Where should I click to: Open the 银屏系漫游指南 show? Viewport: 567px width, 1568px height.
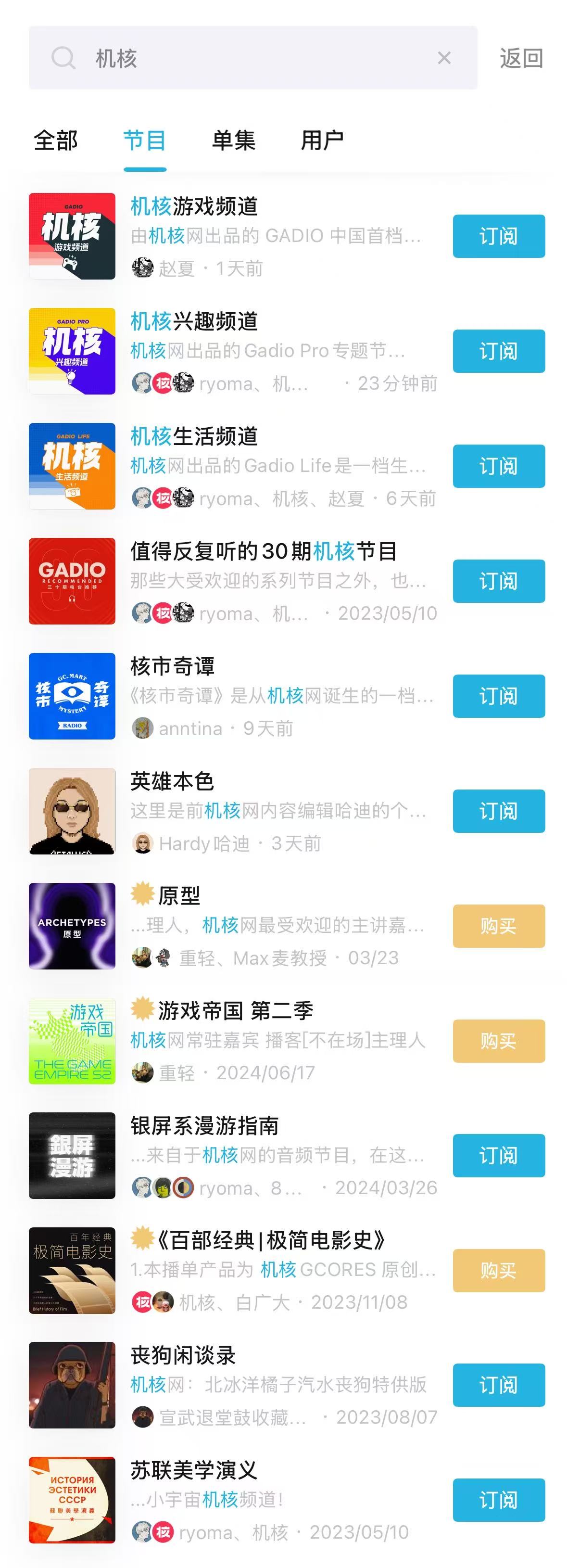click(204, 1126)
